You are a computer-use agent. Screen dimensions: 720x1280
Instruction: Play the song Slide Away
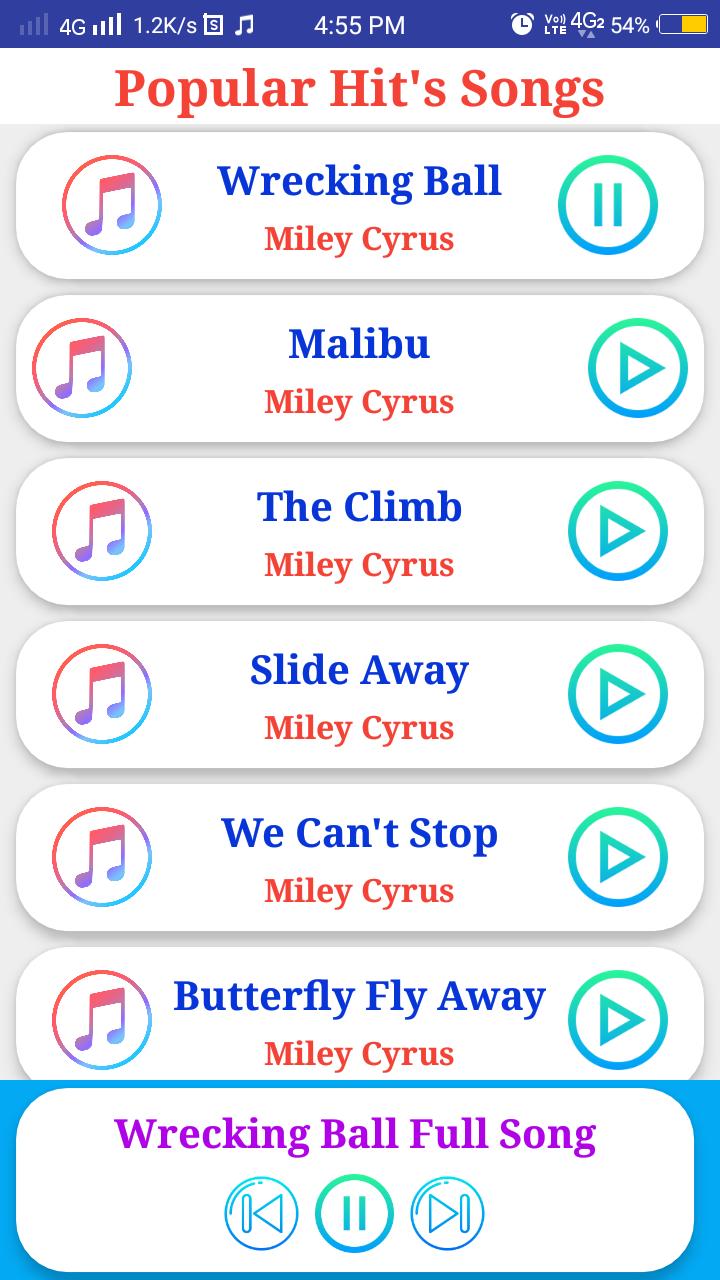pyautogui.click(x=617, y=694)
